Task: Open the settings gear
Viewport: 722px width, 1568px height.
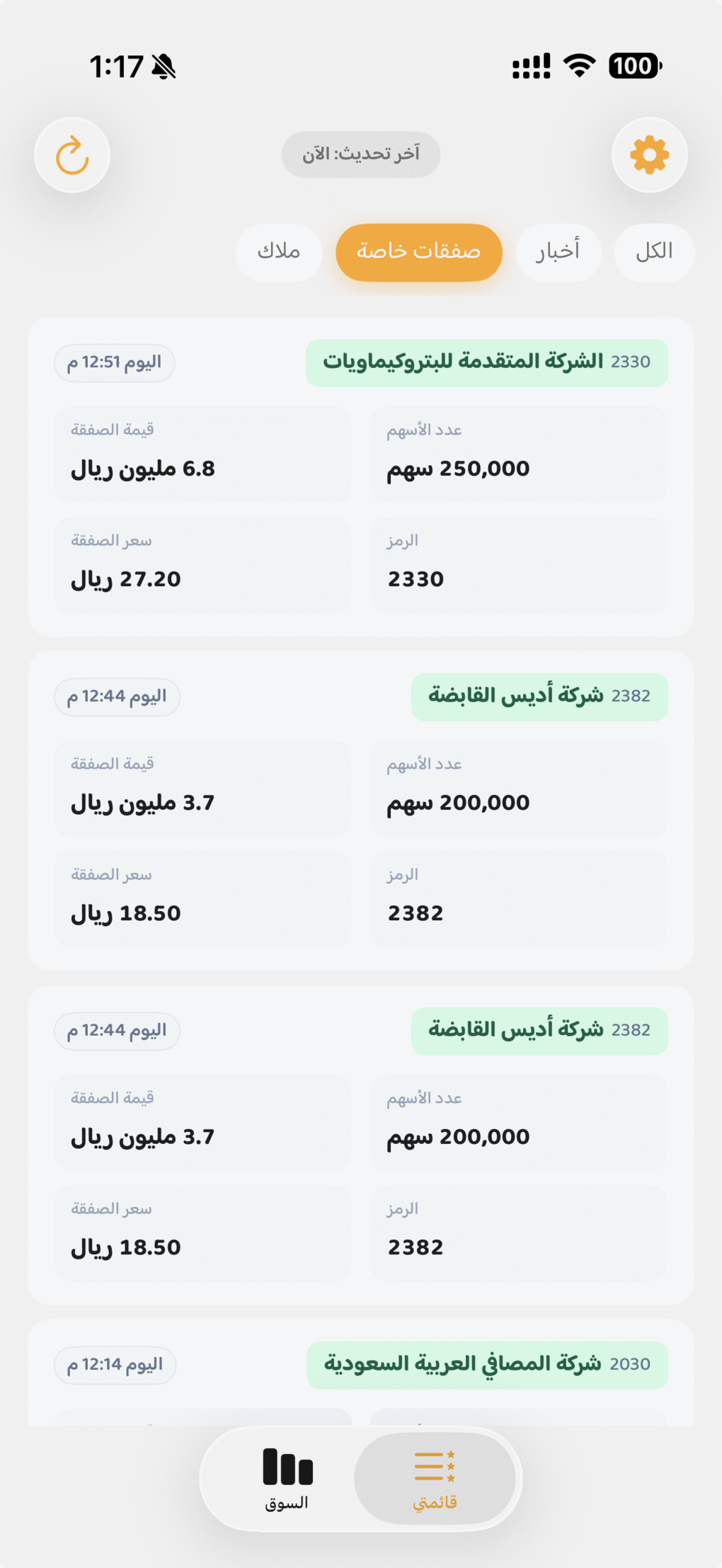Action: coord(649,155)
